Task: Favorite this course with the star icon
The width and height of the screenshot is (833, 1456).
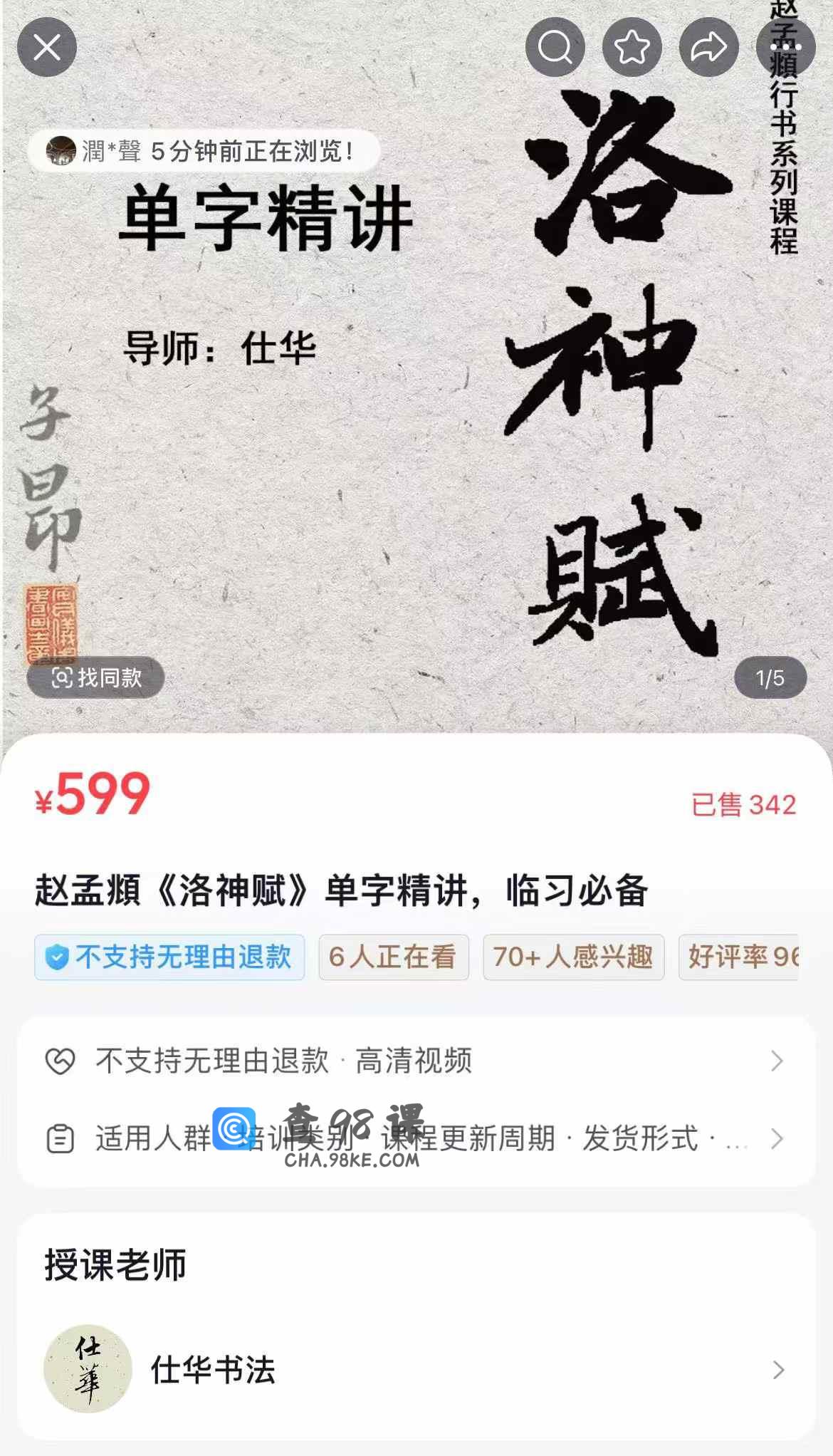Action: pos(632,48)
